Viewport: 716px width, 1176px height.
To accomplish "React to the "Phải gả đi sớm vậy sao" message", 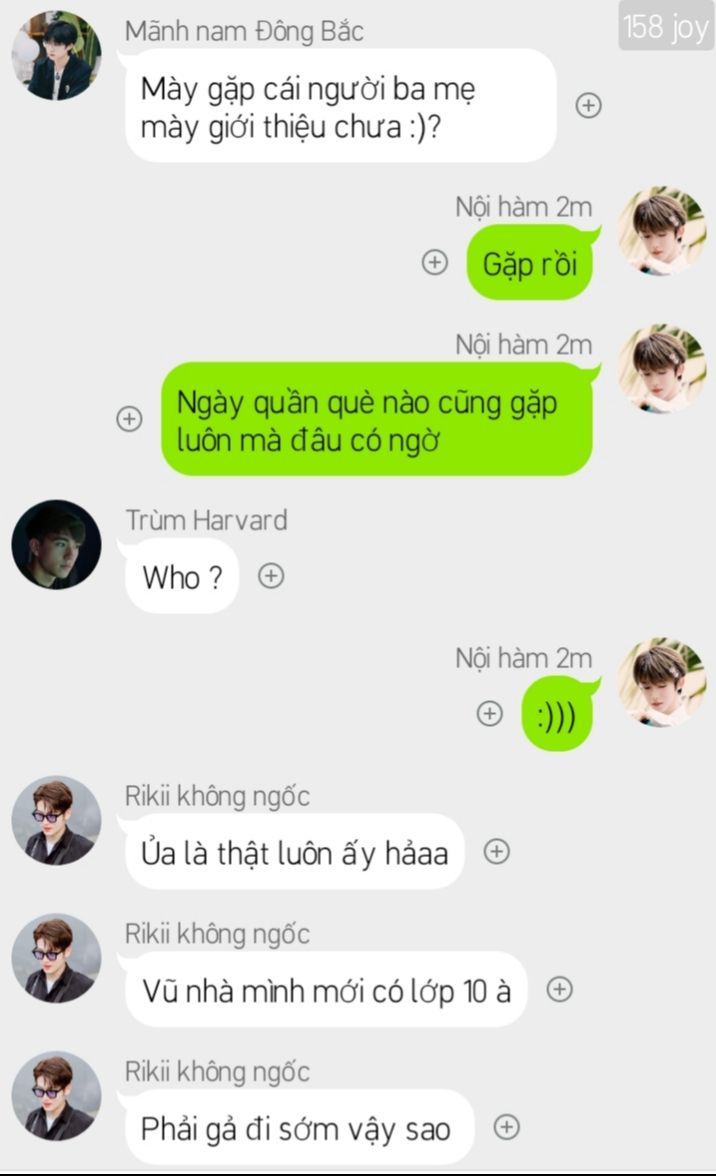I will pyautogui.click(x=508, y=1127).
